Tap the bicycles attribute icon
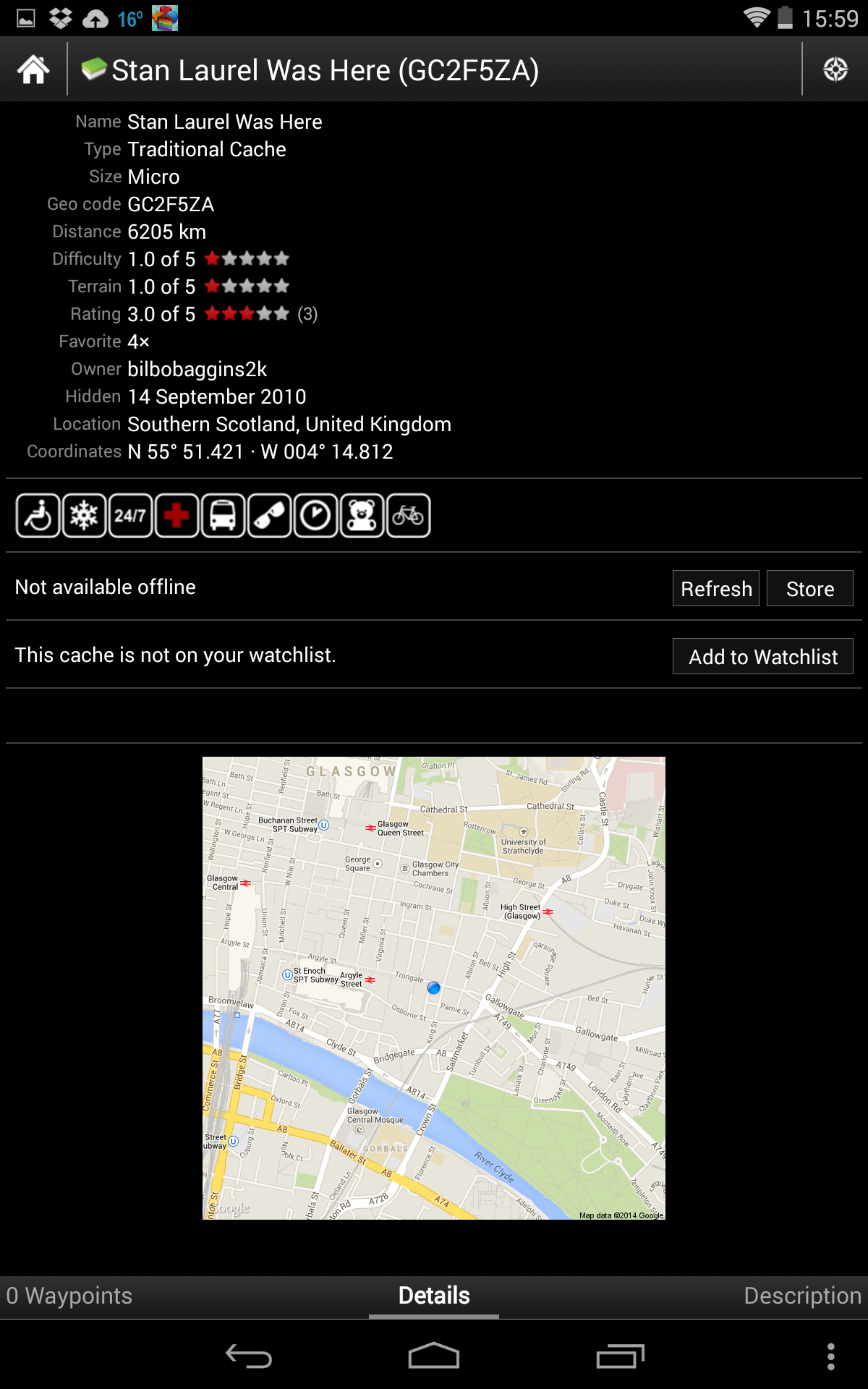Screen dimensions: 868x1389 [409, 516]
